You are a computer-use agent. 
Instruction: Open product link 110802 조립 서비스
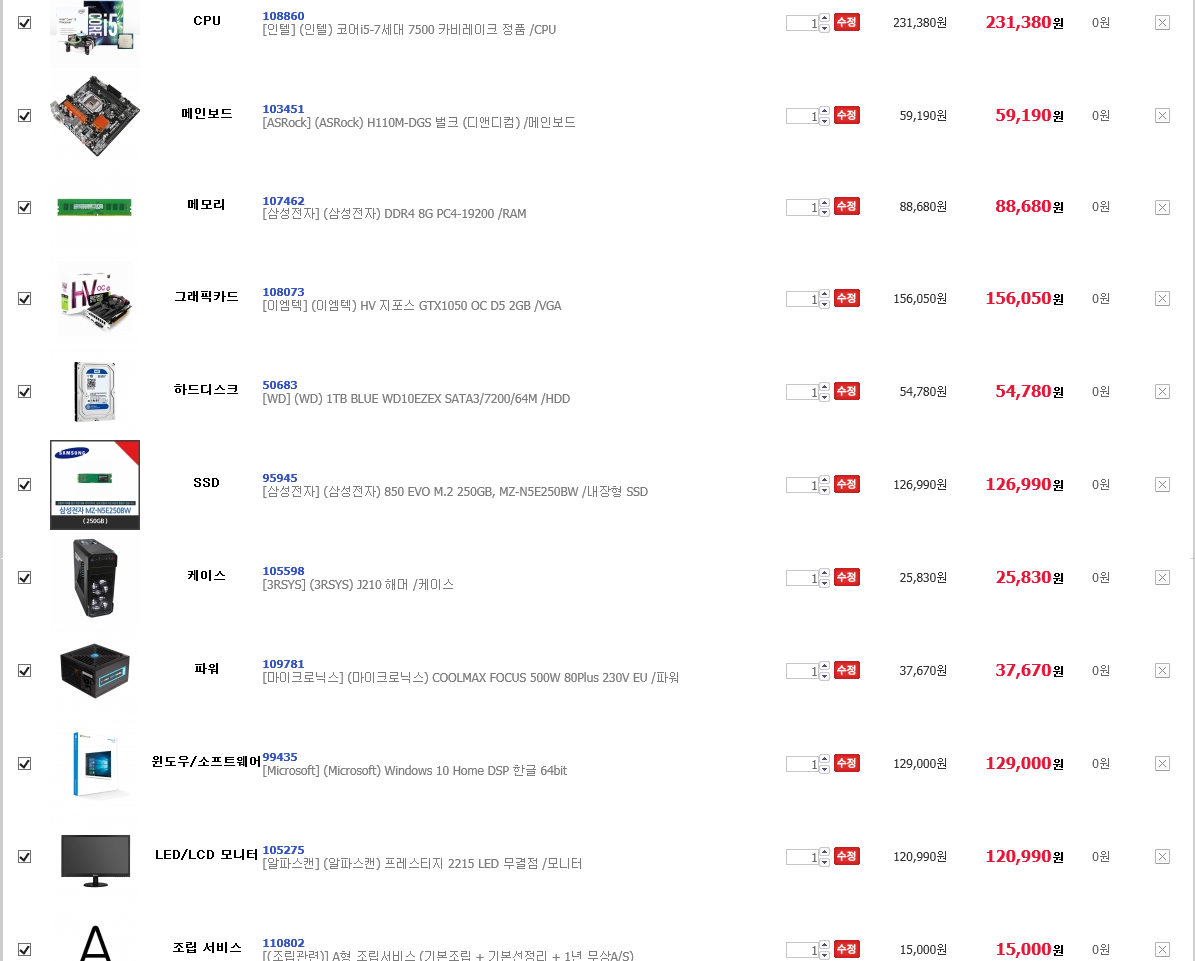click(x=283, y=942)
